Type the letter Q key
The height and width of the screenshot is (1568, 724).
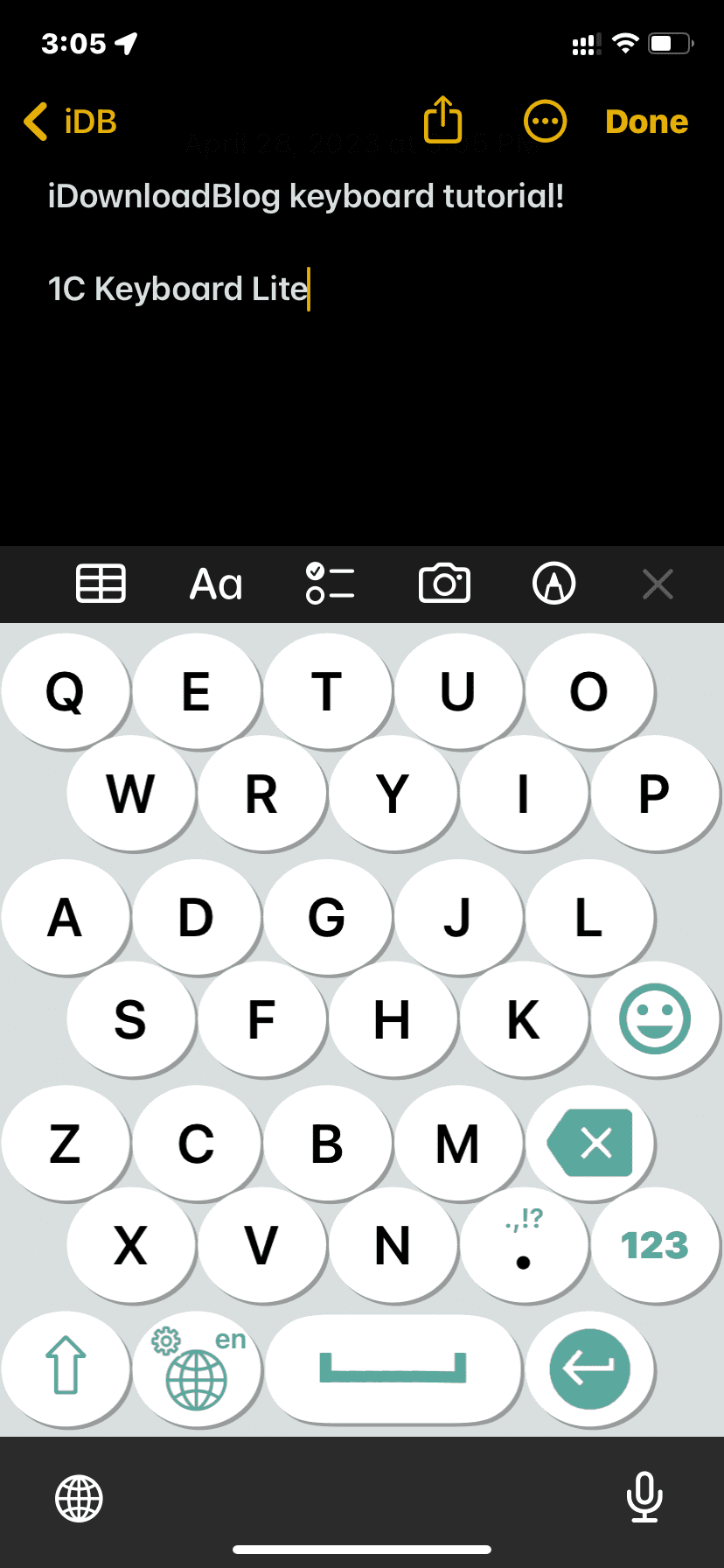pos(66,691)
